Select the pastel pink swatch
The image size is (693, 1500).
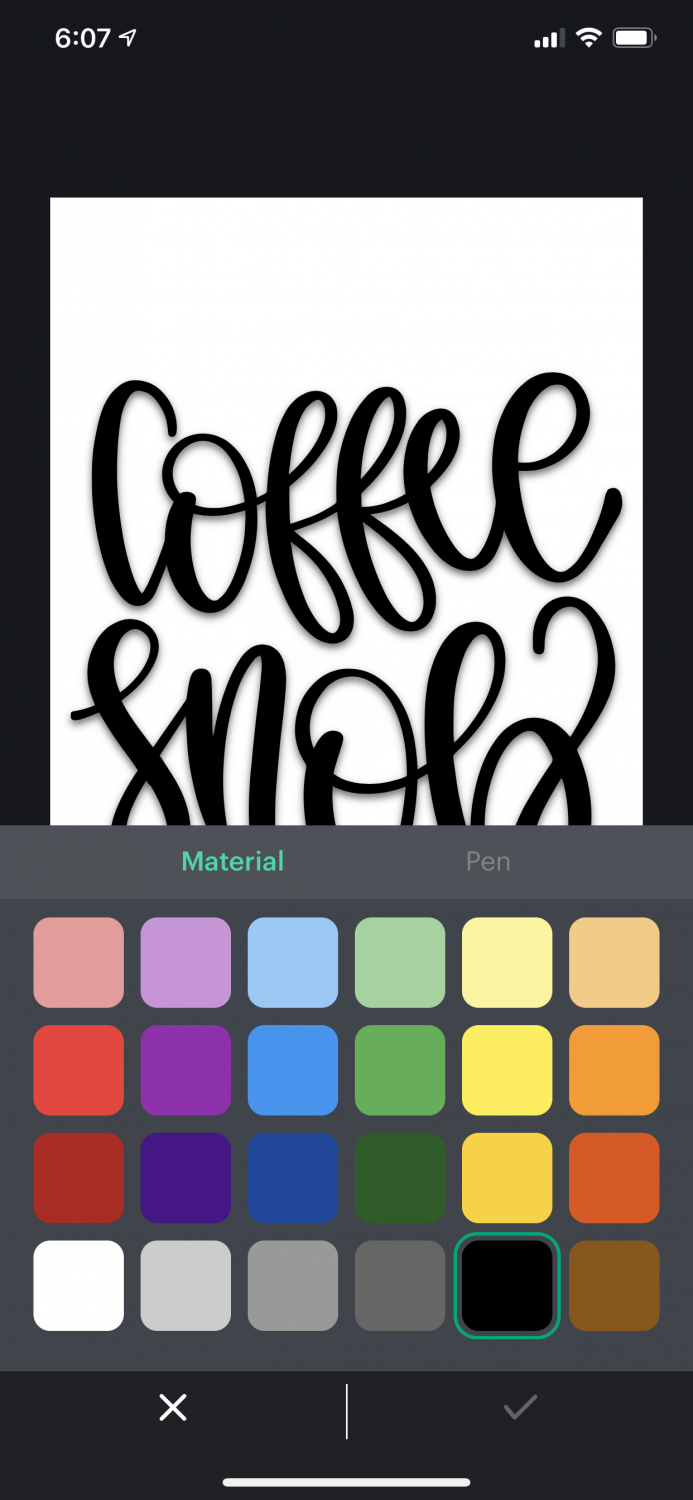pos(79,962)
